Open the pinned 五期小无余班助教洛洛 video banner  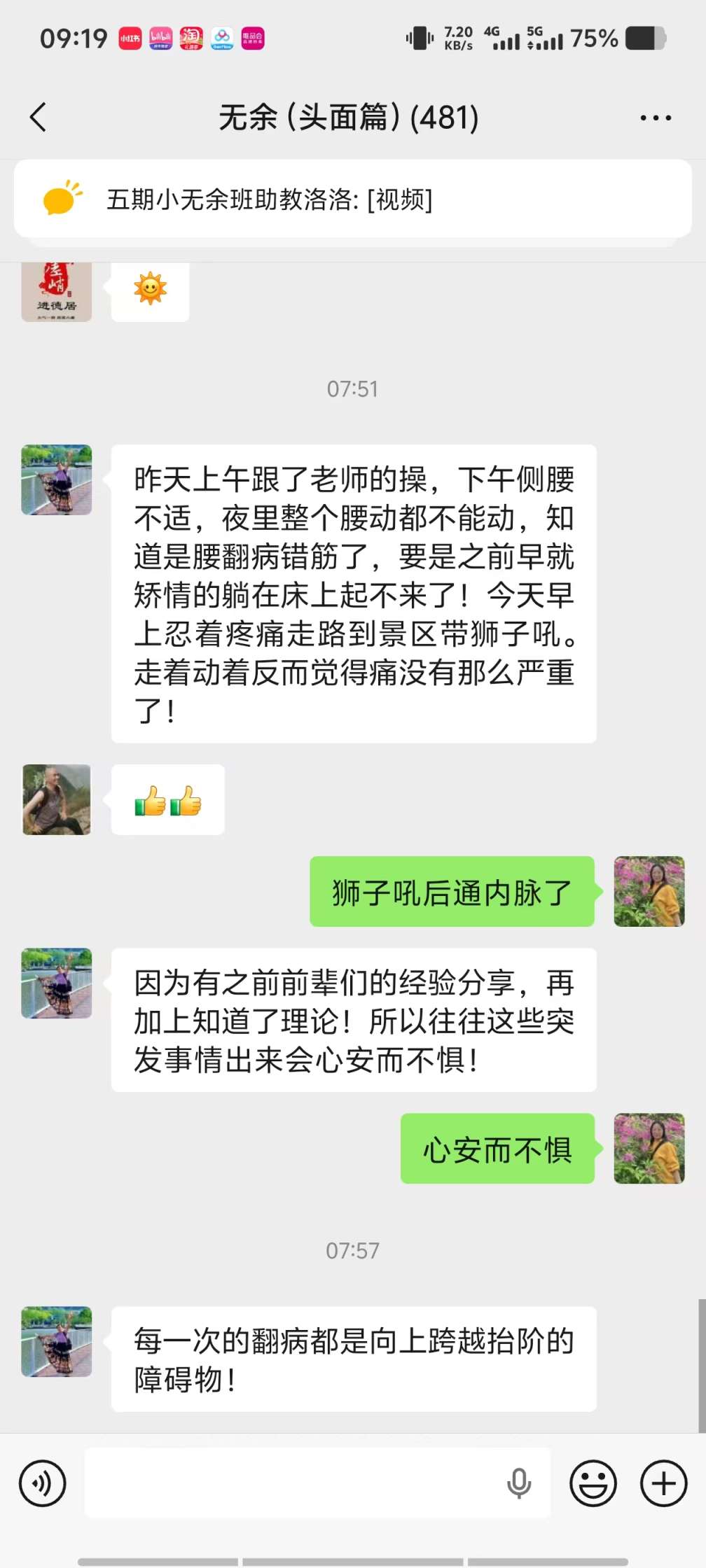(352, 199)
